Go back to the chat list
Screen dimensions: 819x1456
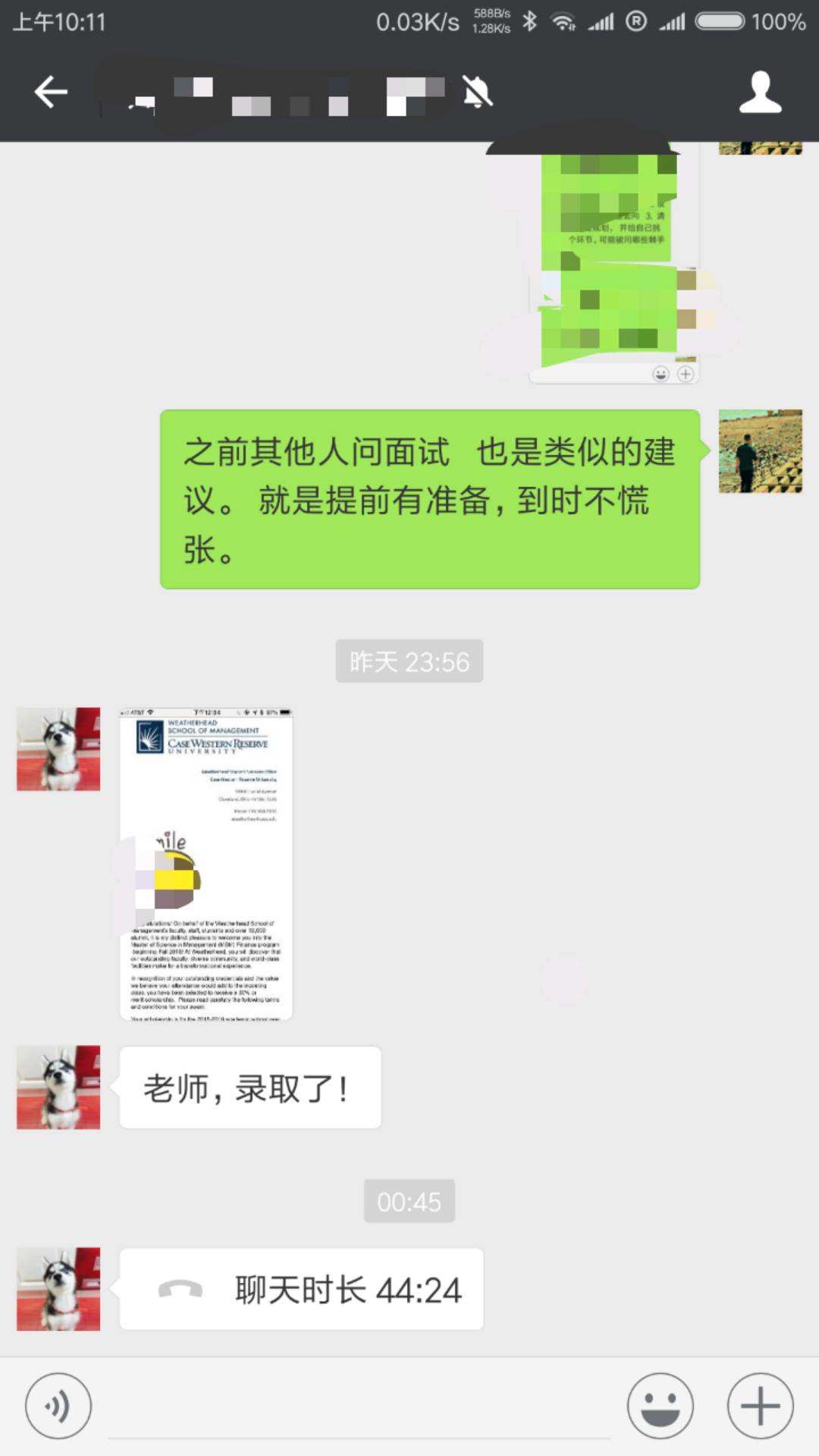[x=51, y=93]
